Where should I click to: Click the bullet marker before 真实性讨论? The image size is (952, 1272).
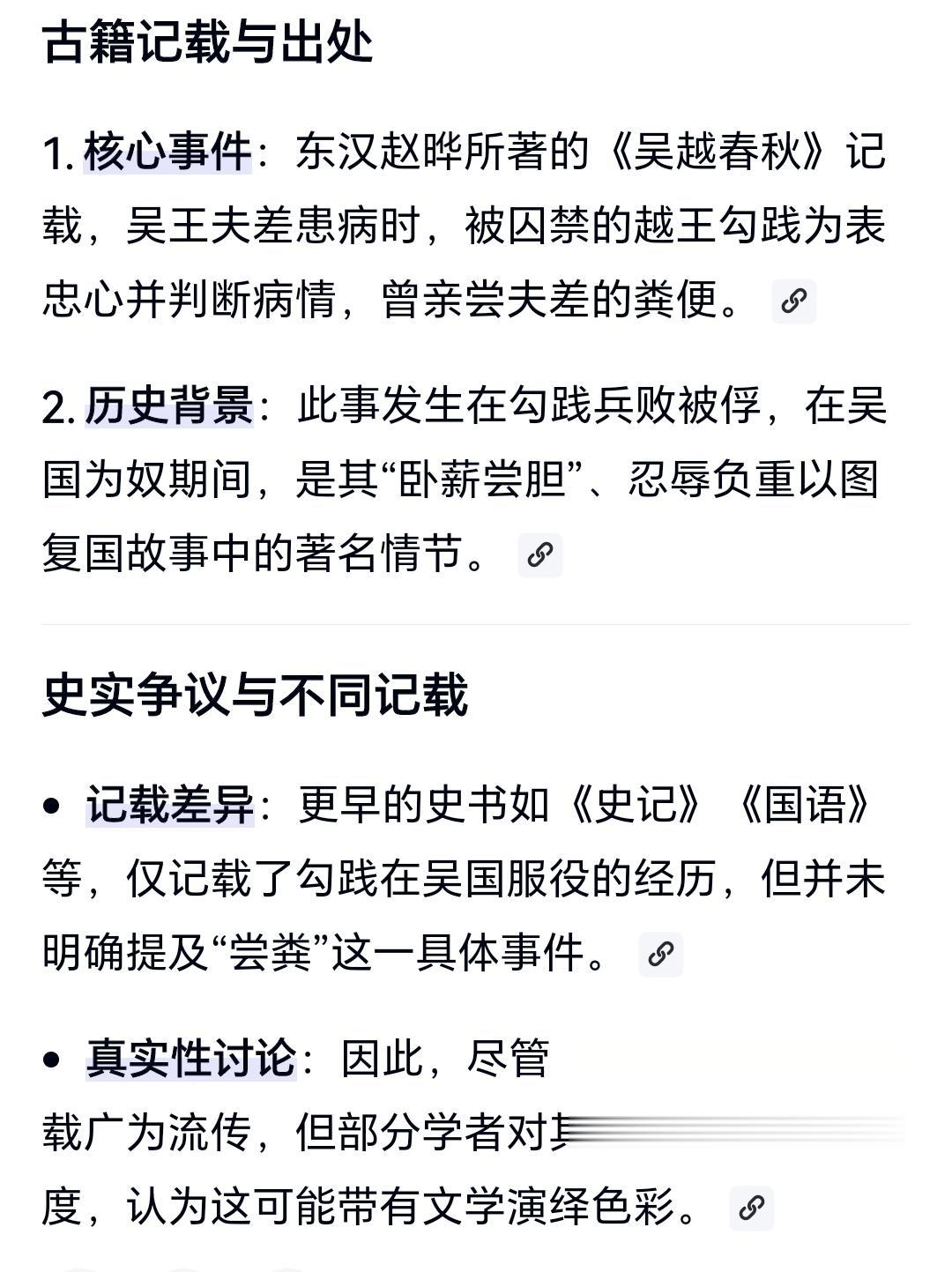click(50, 1060)
